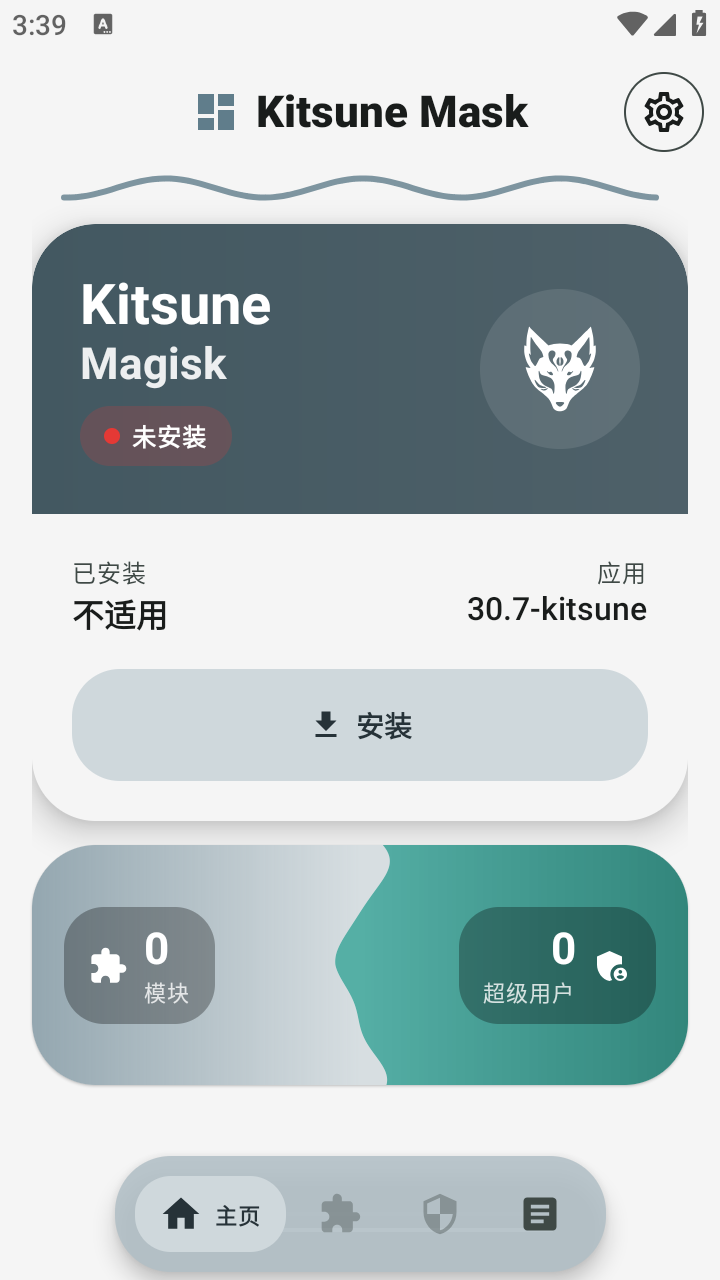Tap the dark Kitsune Magisk status card
The image size is (720, 1280).
click(360, 369)
